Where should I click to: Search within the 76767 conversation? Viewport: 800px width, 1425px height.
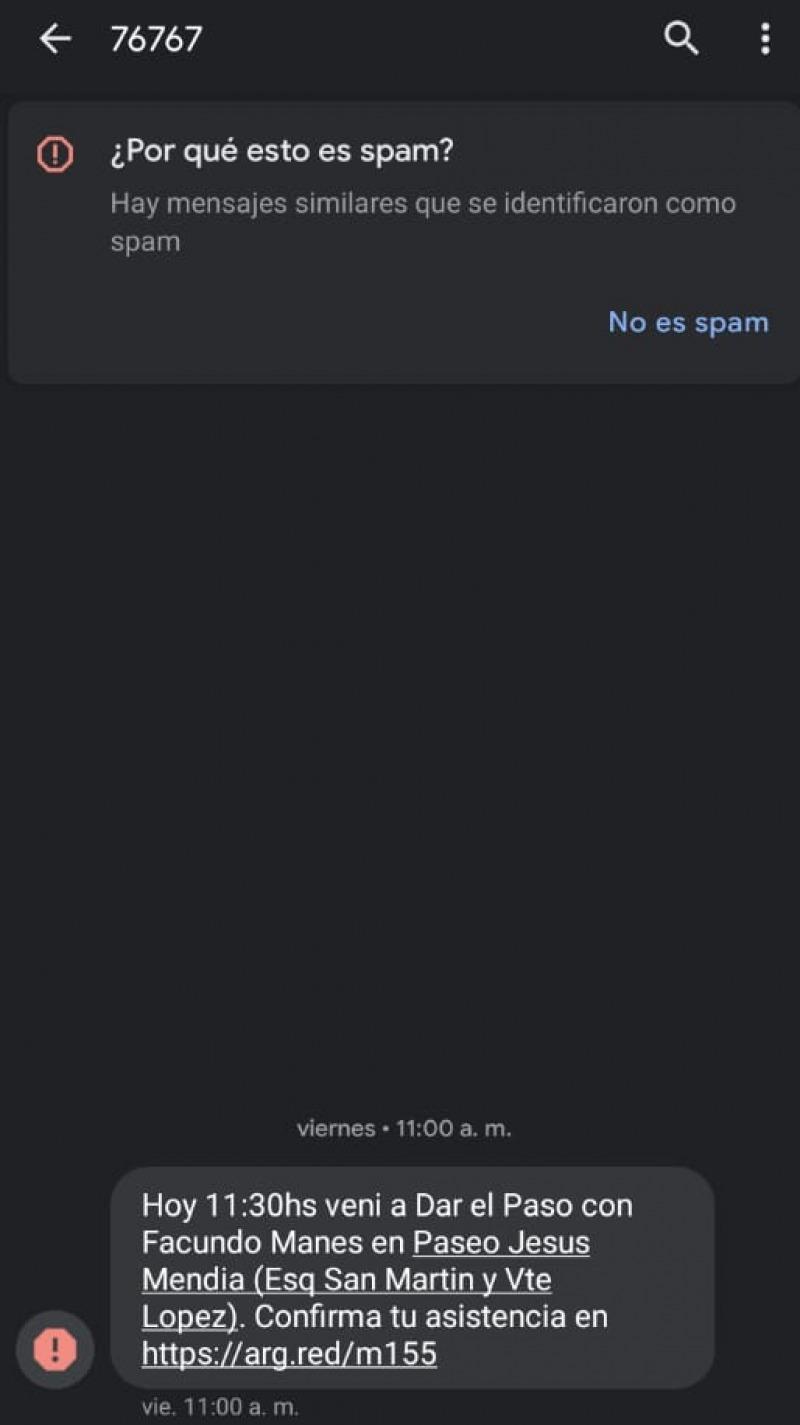[x=681, y=39]
